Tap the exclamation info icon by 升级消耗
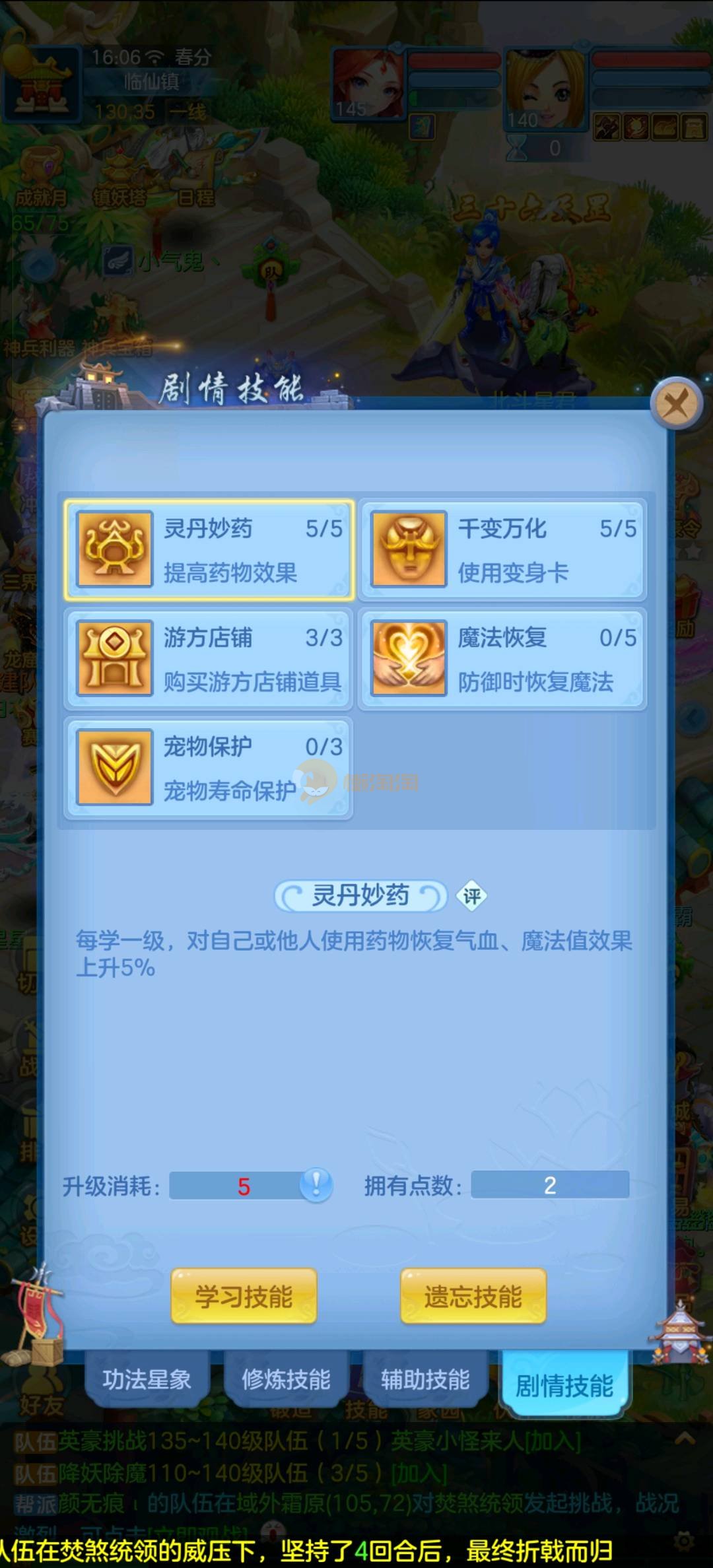The width and height of the screenshot is (713, 1568). 316,1185
